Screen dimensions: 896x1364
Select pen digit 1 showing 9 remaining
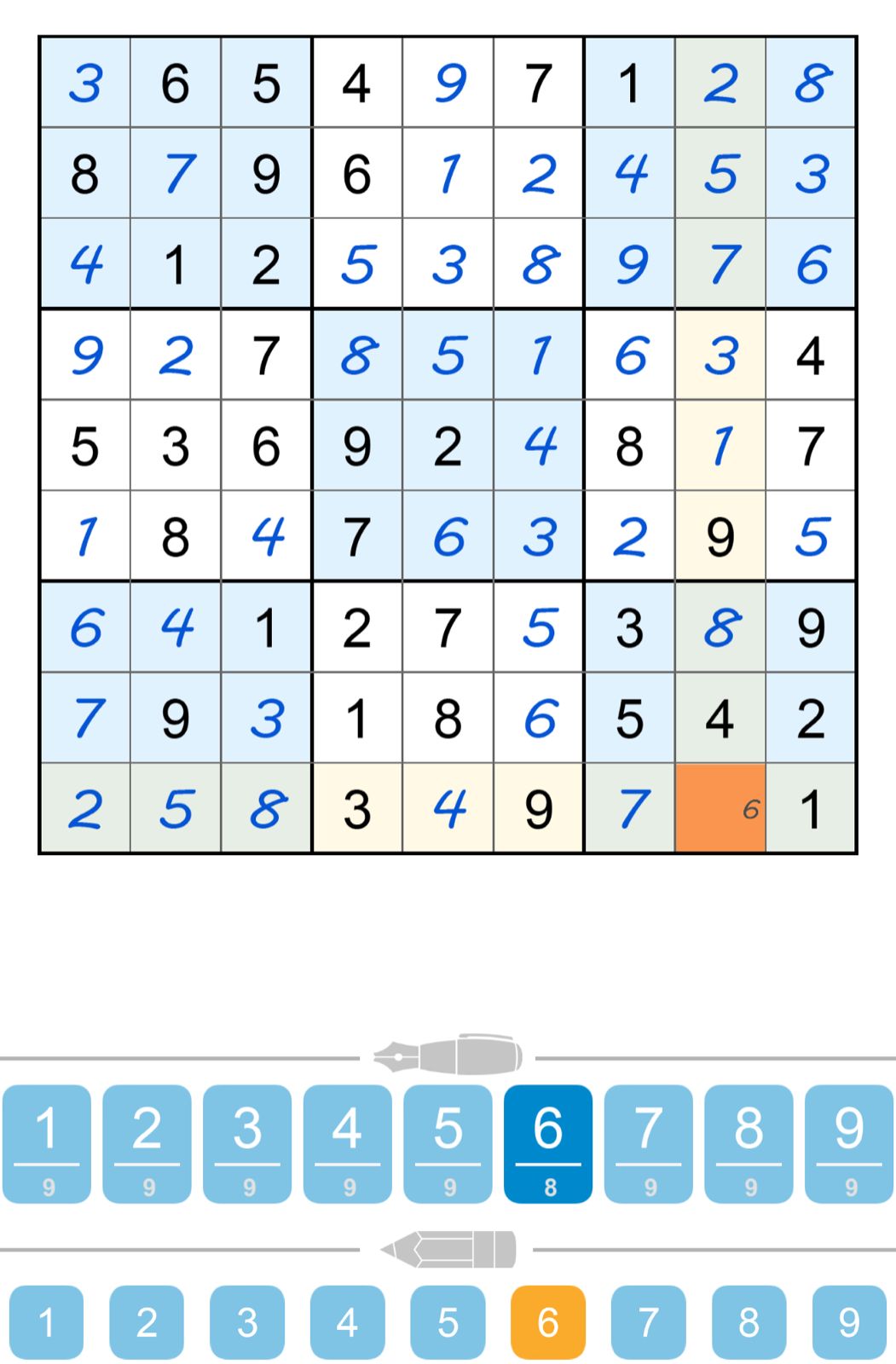tap(49, 1142)
